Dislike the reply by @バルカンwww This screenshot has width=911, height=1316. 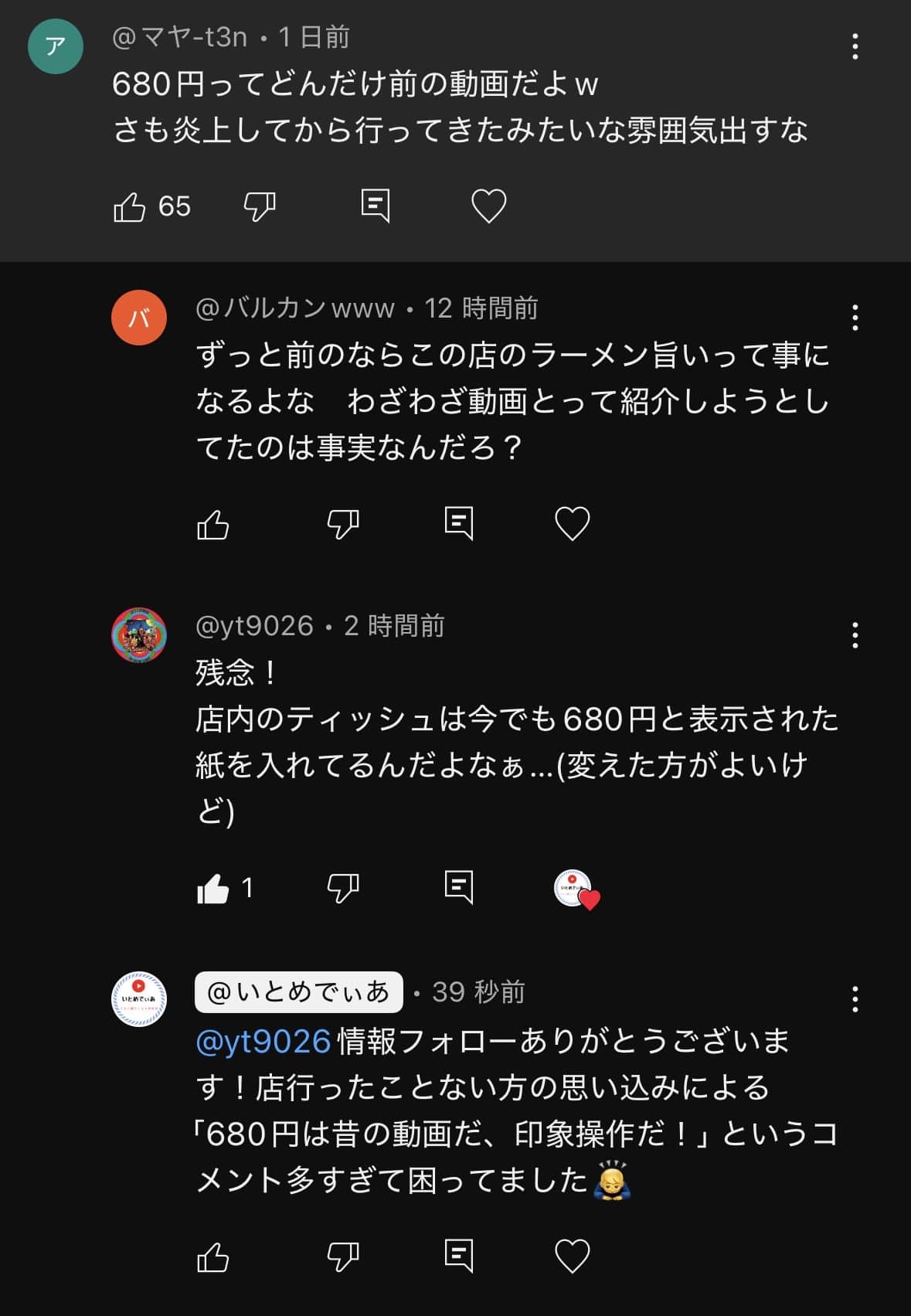(343, 525)
